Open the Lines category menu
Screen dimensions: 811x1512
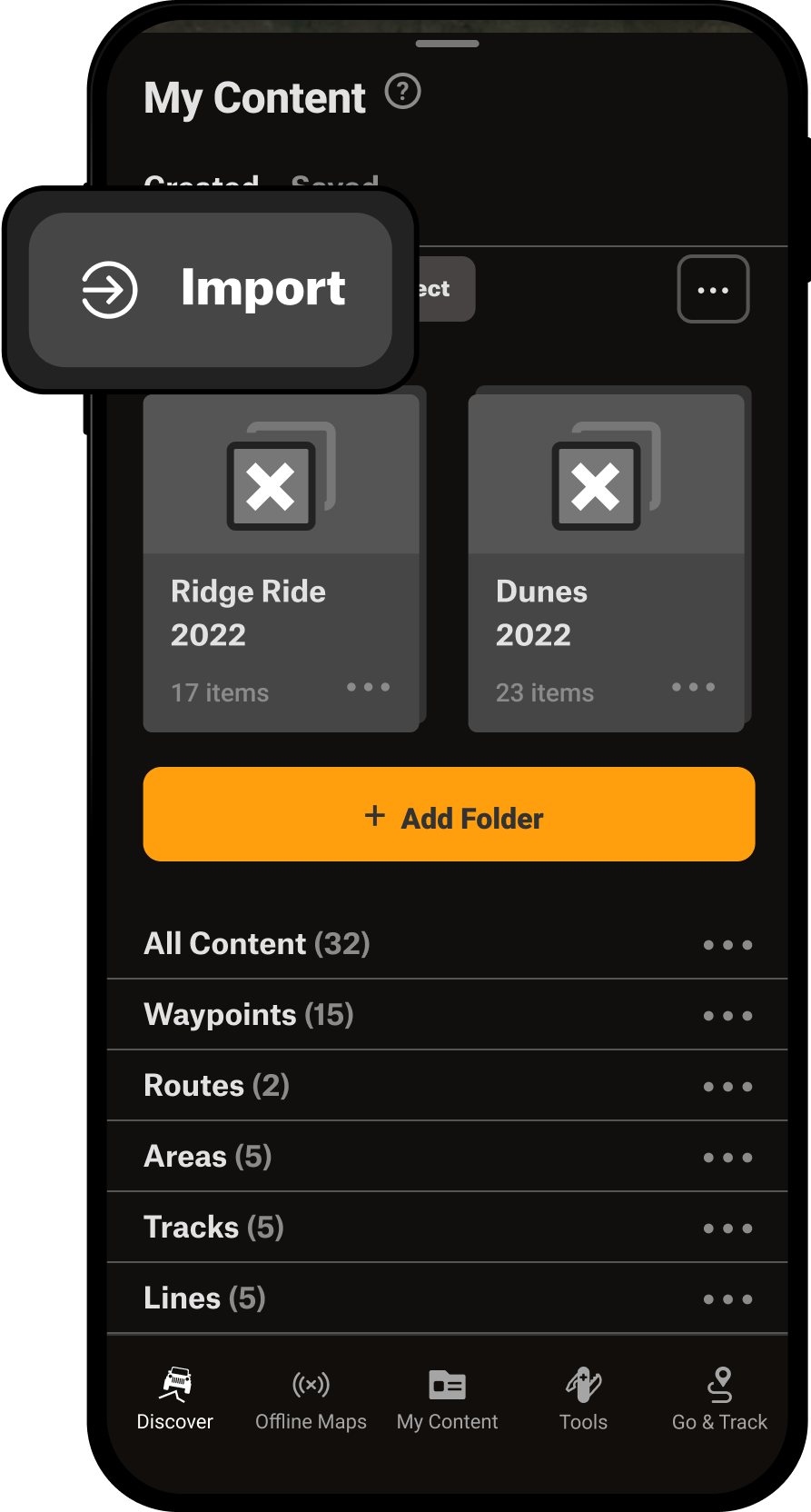[x=727, y=1298]
